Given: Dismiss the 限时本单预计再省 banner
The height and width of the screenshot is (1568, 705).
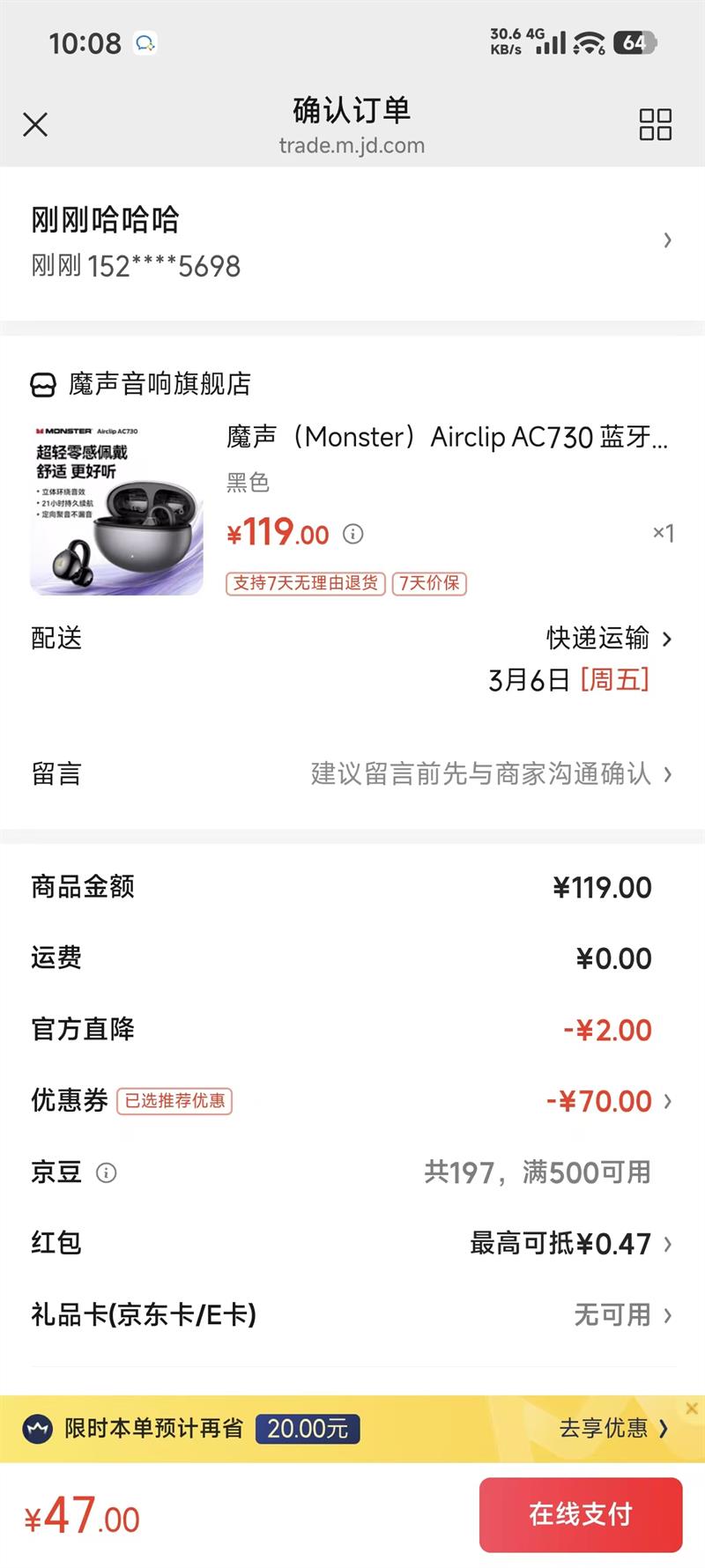Looking at the screenshot, I should click(692, 1409).
